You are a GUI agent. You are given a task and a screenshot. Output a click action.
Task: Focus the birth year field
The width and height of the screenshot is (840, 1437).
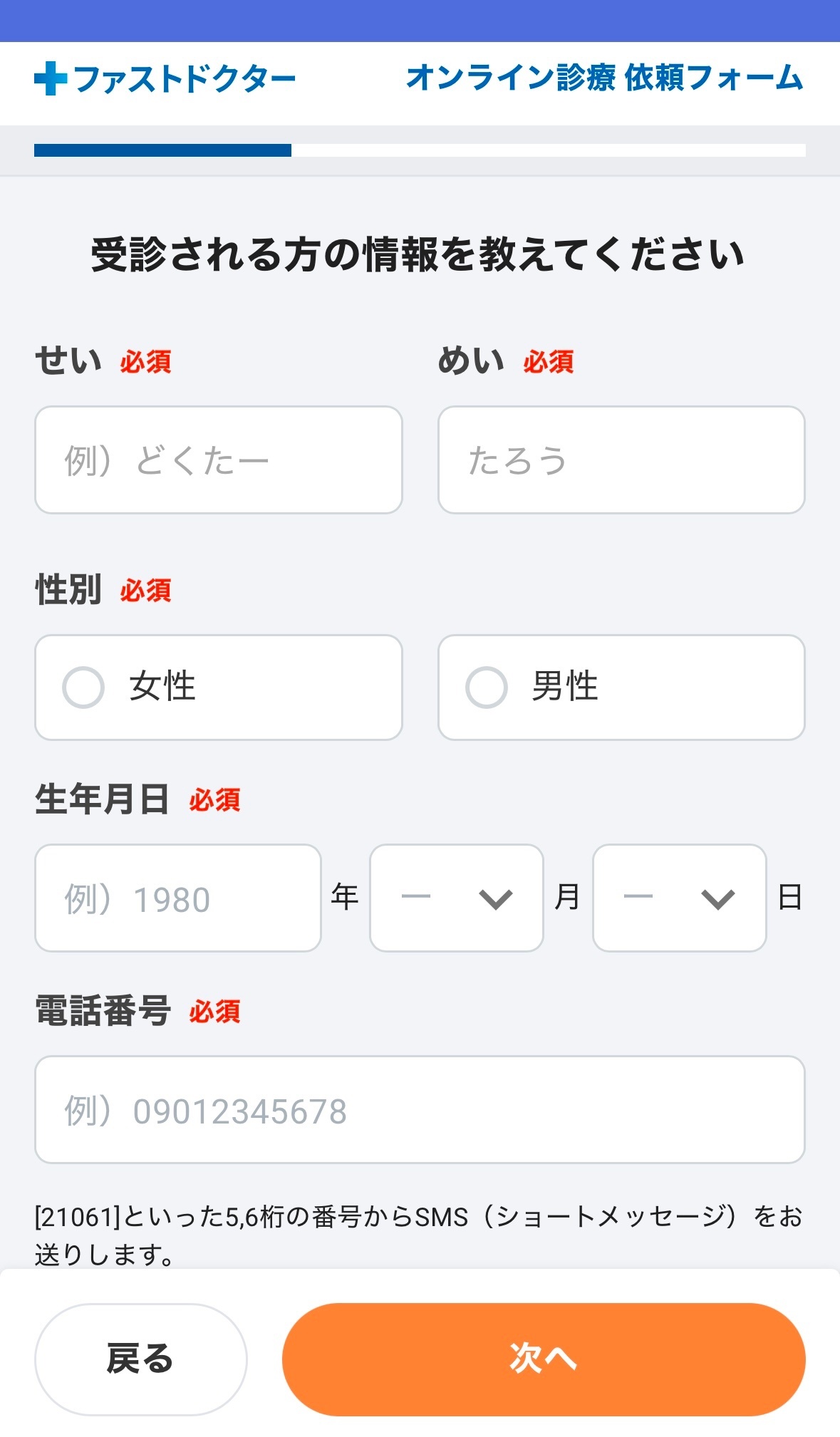click(x=177, y=898)
